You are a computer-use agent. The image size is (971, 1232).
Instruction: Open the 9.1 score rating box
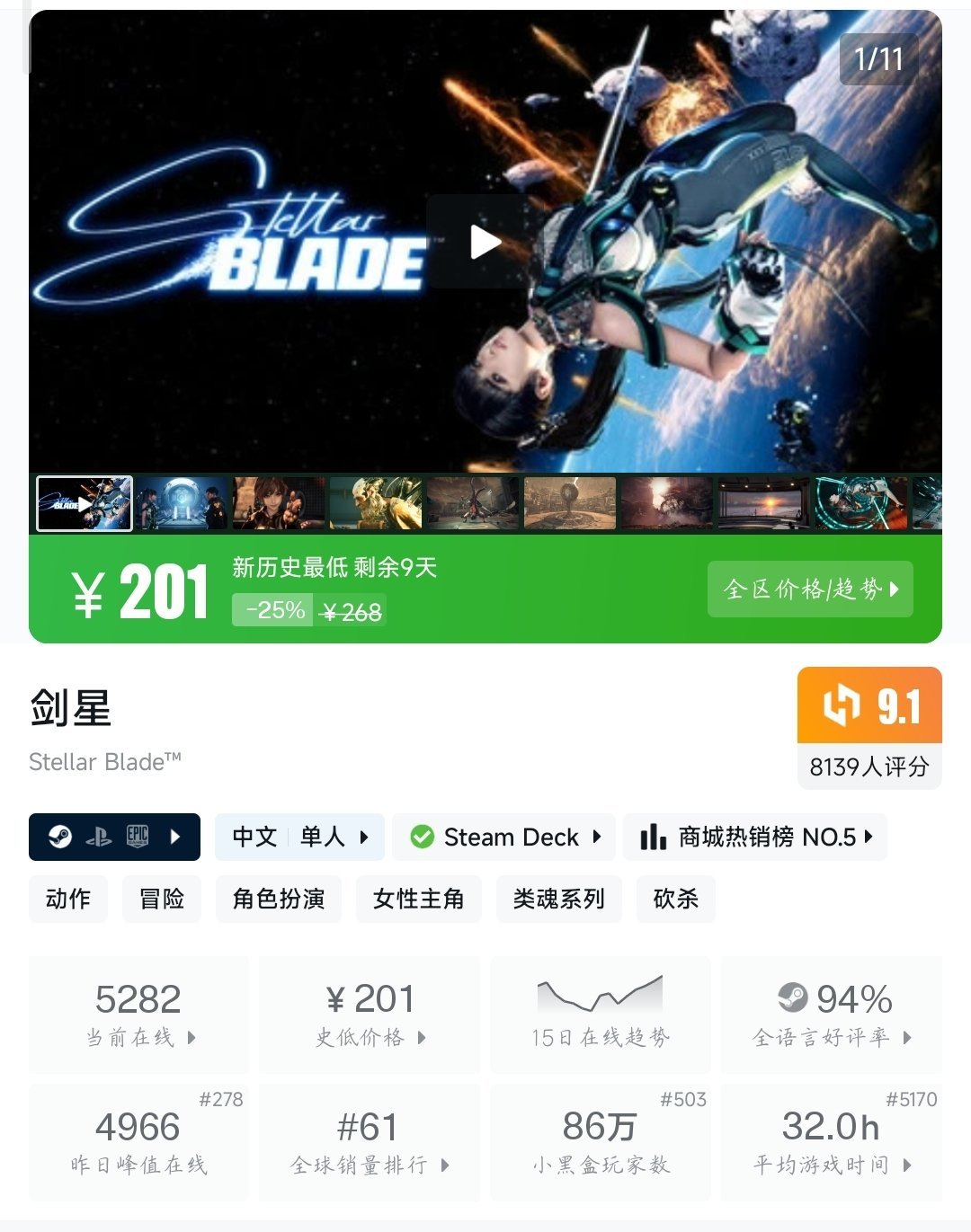click(869, 728)
